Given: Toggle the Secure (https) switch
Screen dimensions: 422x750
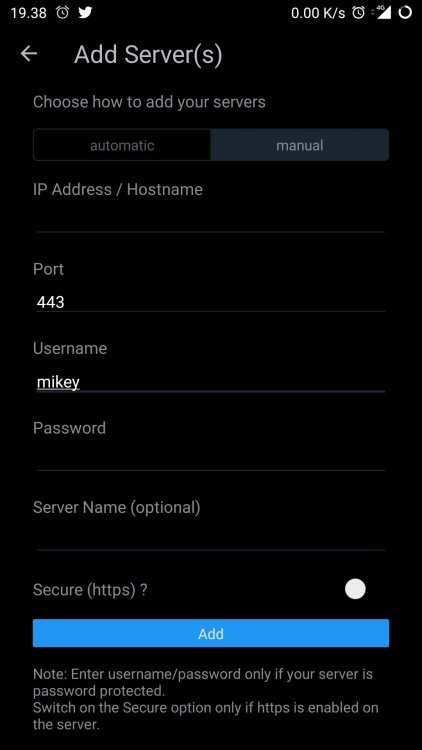Looking at the screenshot, I should click(x=355, y=589).
